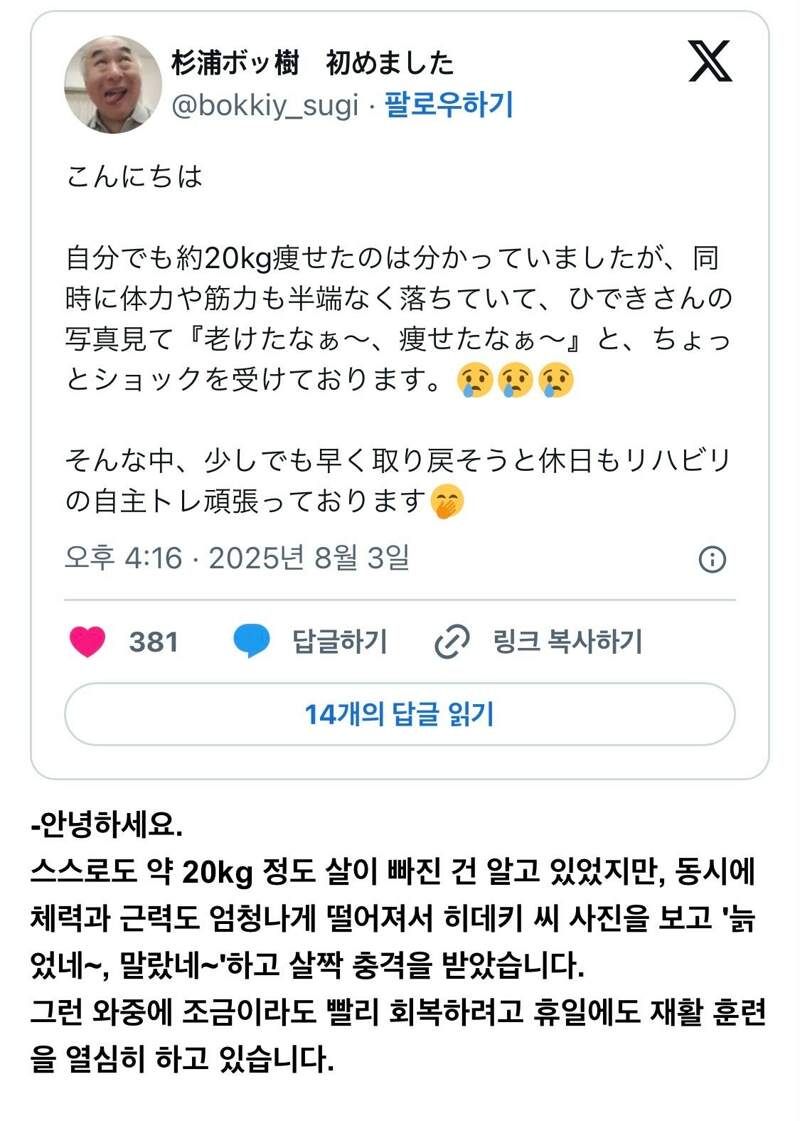Read the 14 replies (14개의 답글 읽기)
Viewport: 800px width, 1121px height.
[399, 714]
